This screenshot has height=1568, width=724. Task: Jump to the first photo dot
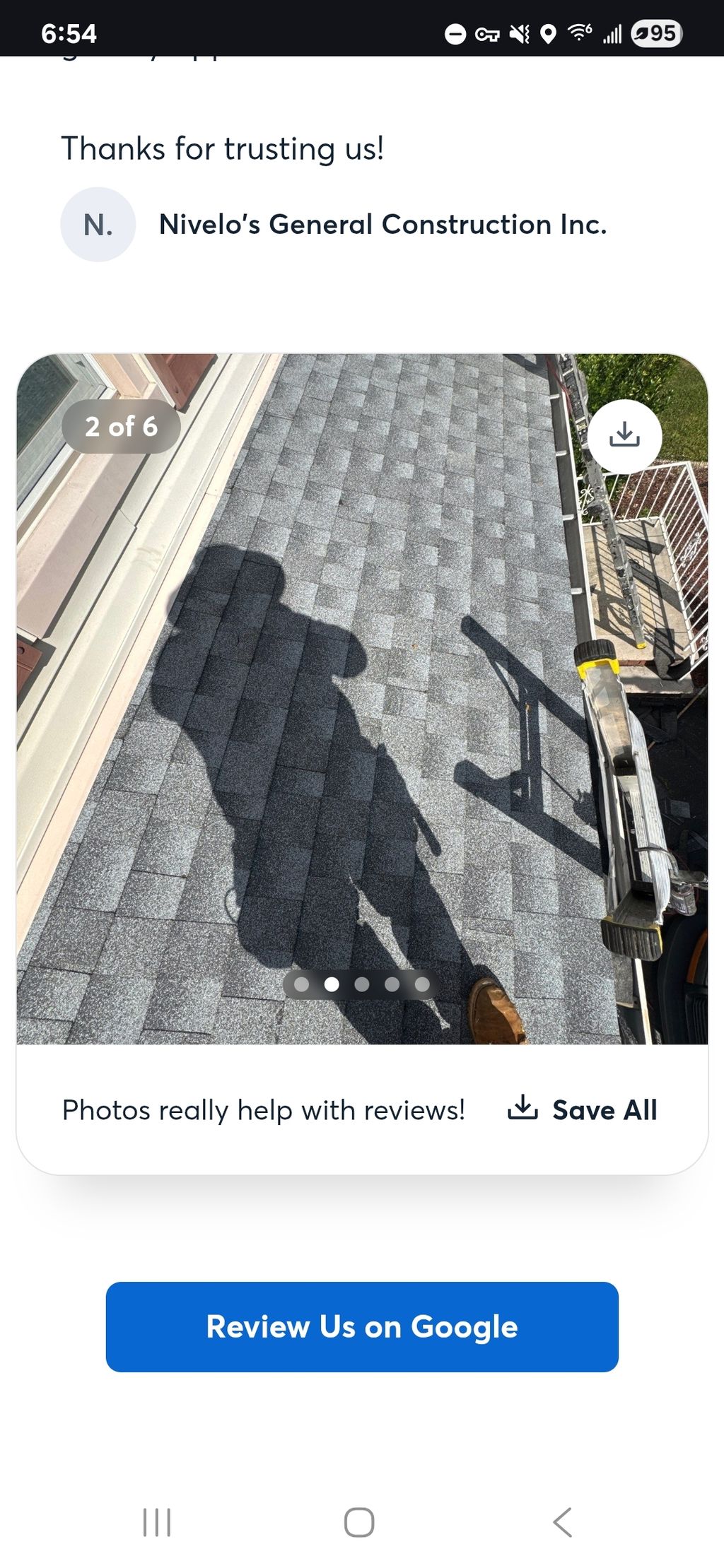click(301, 984)
